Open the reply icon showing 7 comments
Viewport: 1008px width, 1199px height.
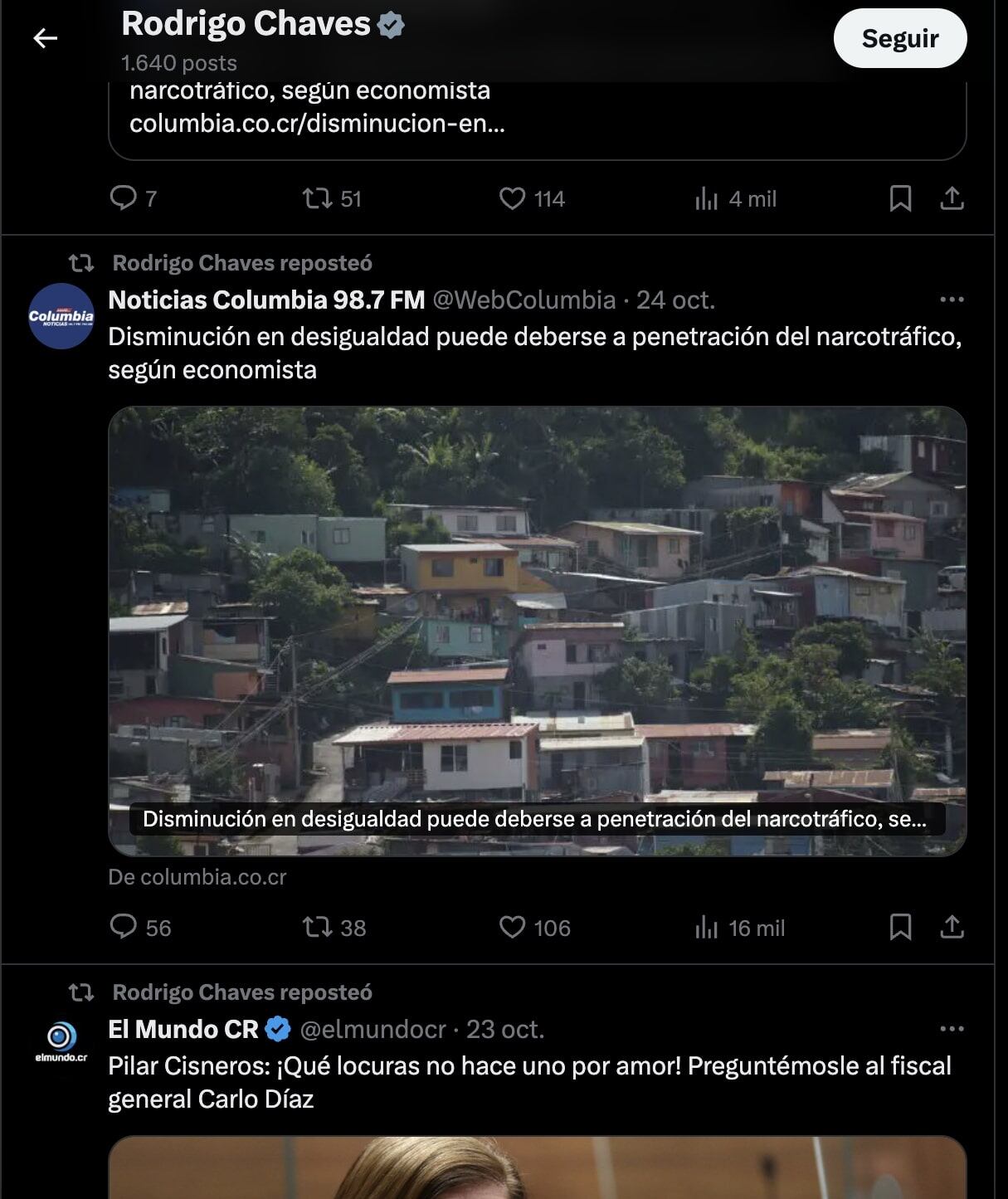[x=123, y=198]
